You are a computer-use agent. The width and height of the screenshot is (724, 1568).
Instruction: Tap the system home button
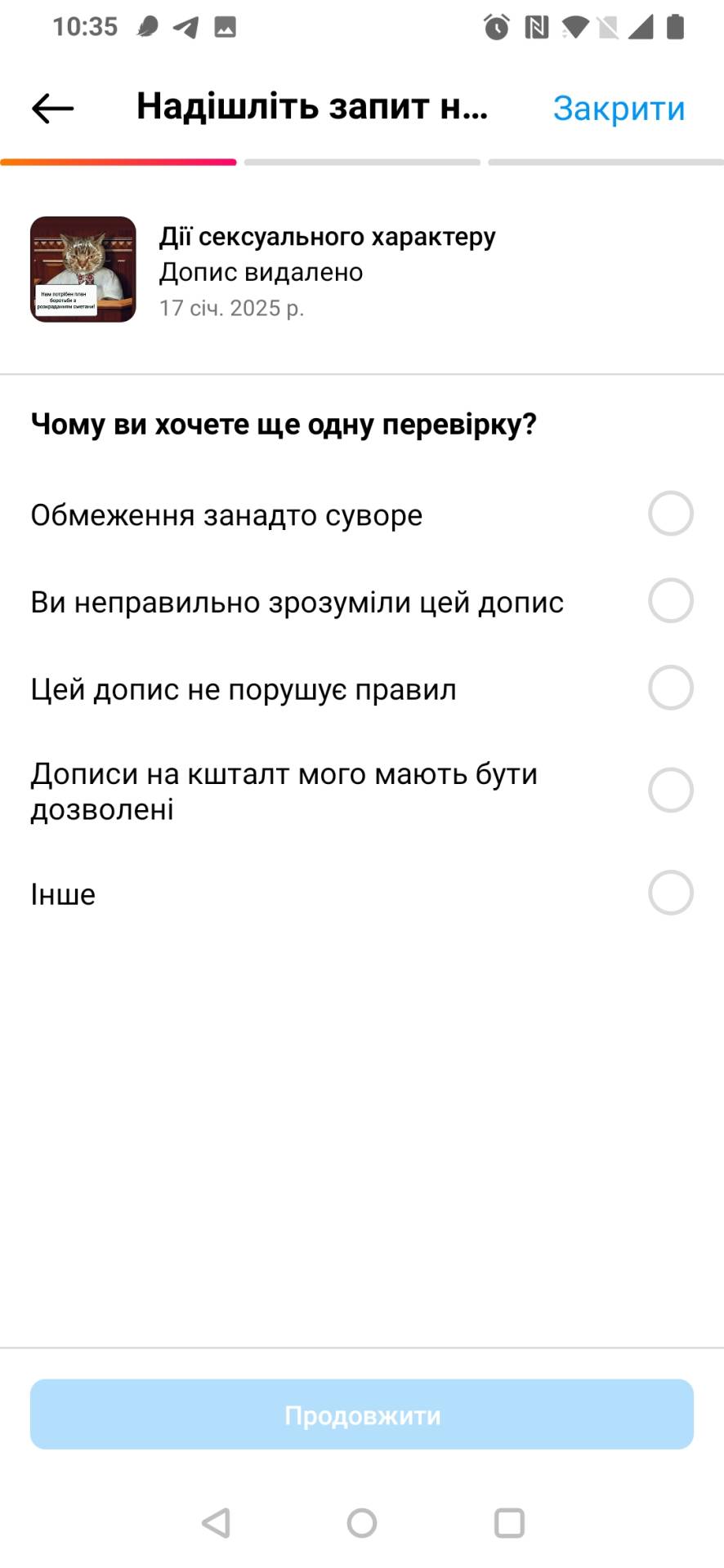coord(362,1523)
